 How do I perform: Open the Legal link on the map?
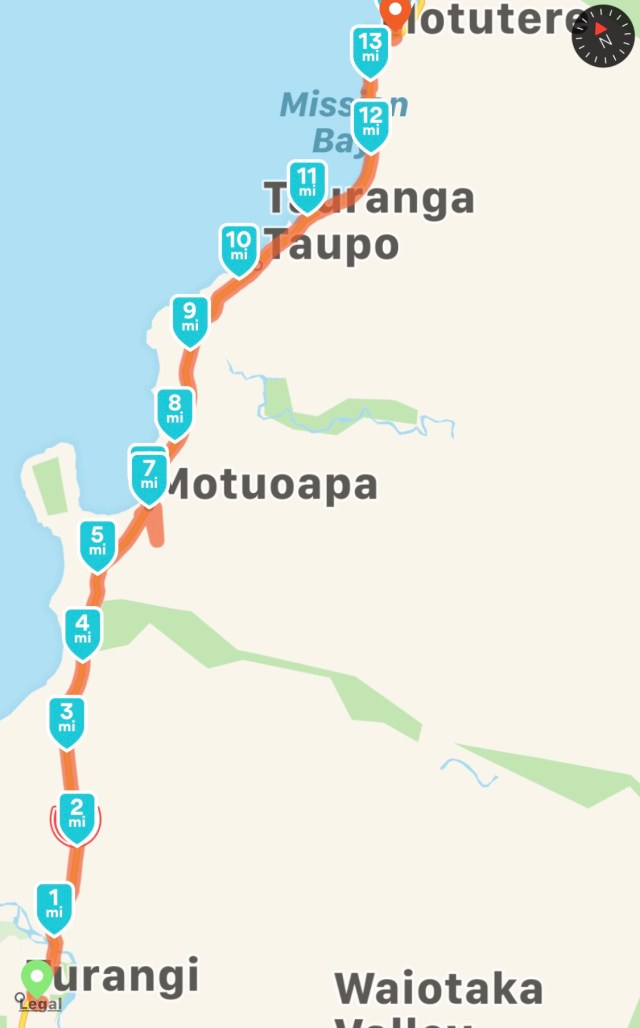(x=40, y=1004)
